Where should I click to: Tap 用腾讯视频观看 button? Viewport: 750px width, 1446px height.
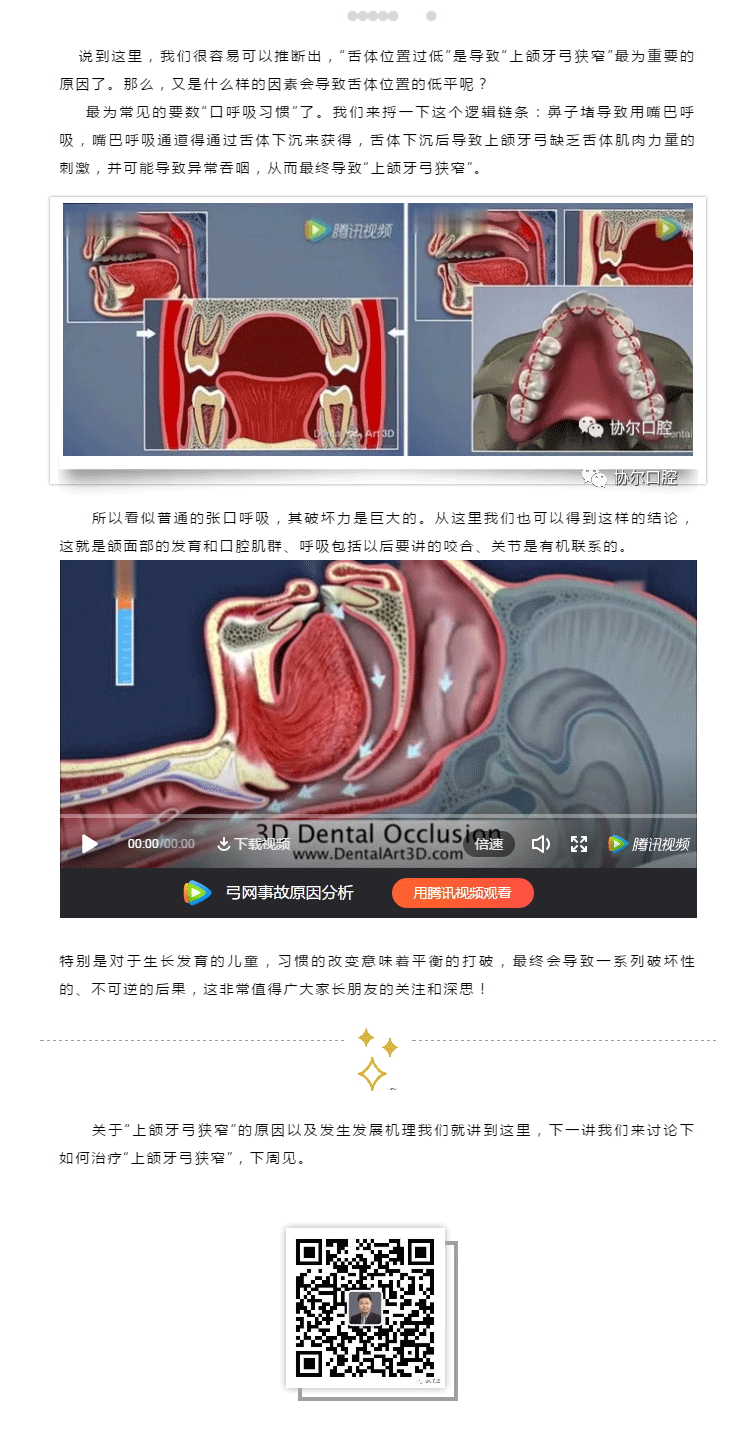click(x=462, y=893)
